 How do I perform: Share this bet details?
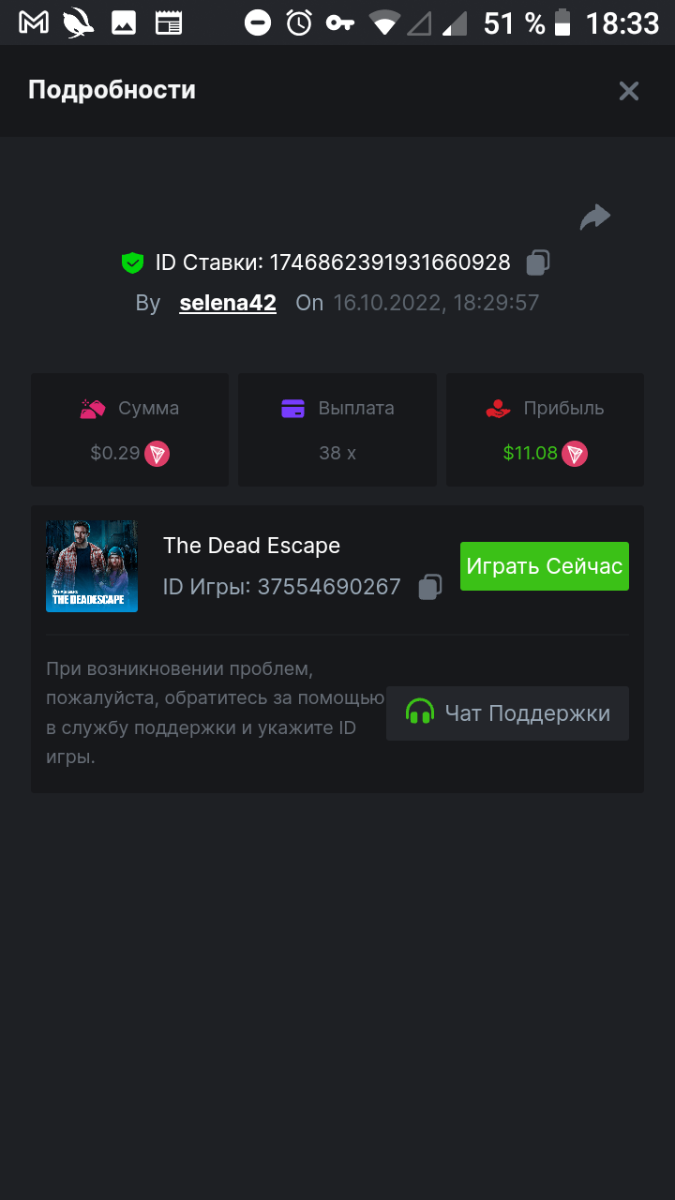click(x=595, y=217)
